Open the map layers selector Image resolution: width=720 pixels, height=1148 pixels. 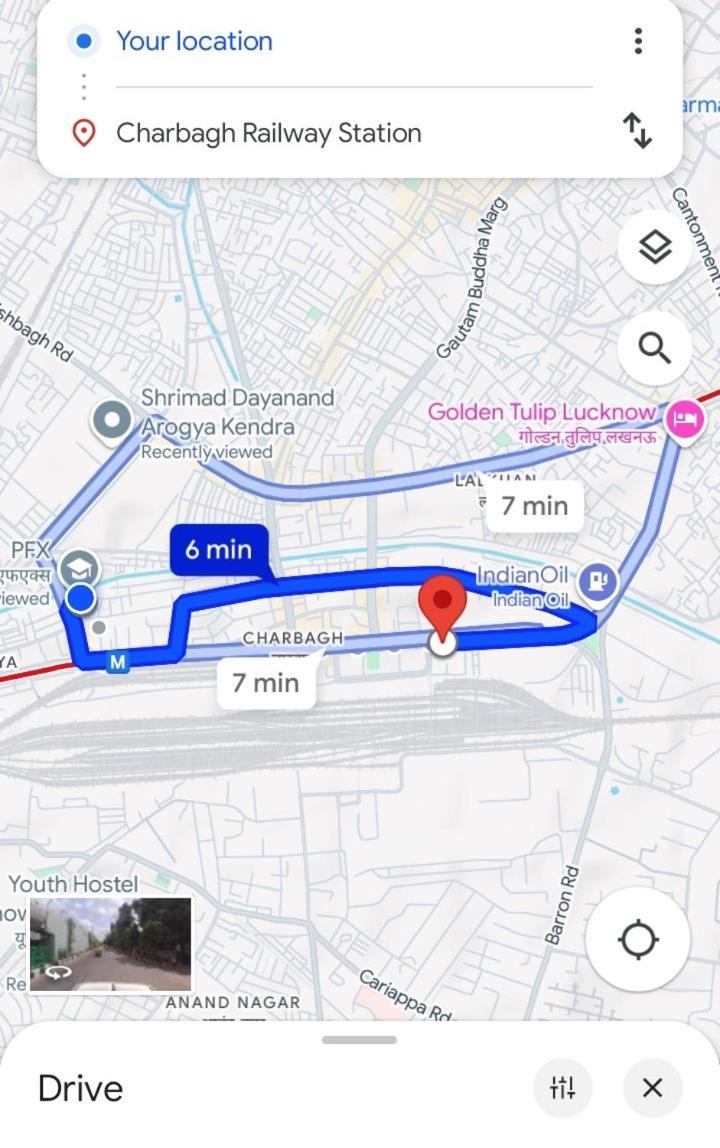tap(654, 247)
